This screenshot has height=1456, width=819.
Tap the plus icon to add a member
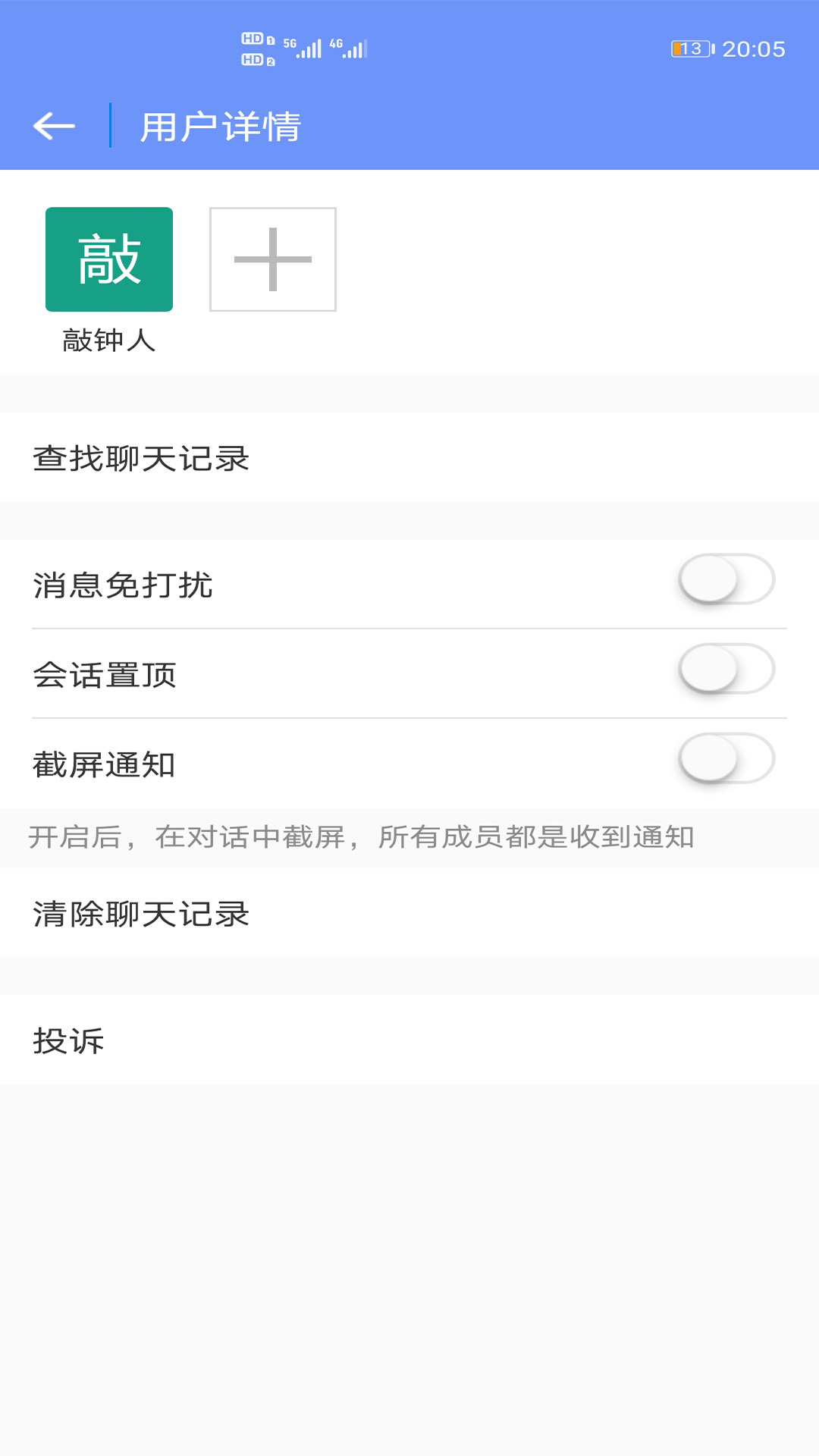271,259
